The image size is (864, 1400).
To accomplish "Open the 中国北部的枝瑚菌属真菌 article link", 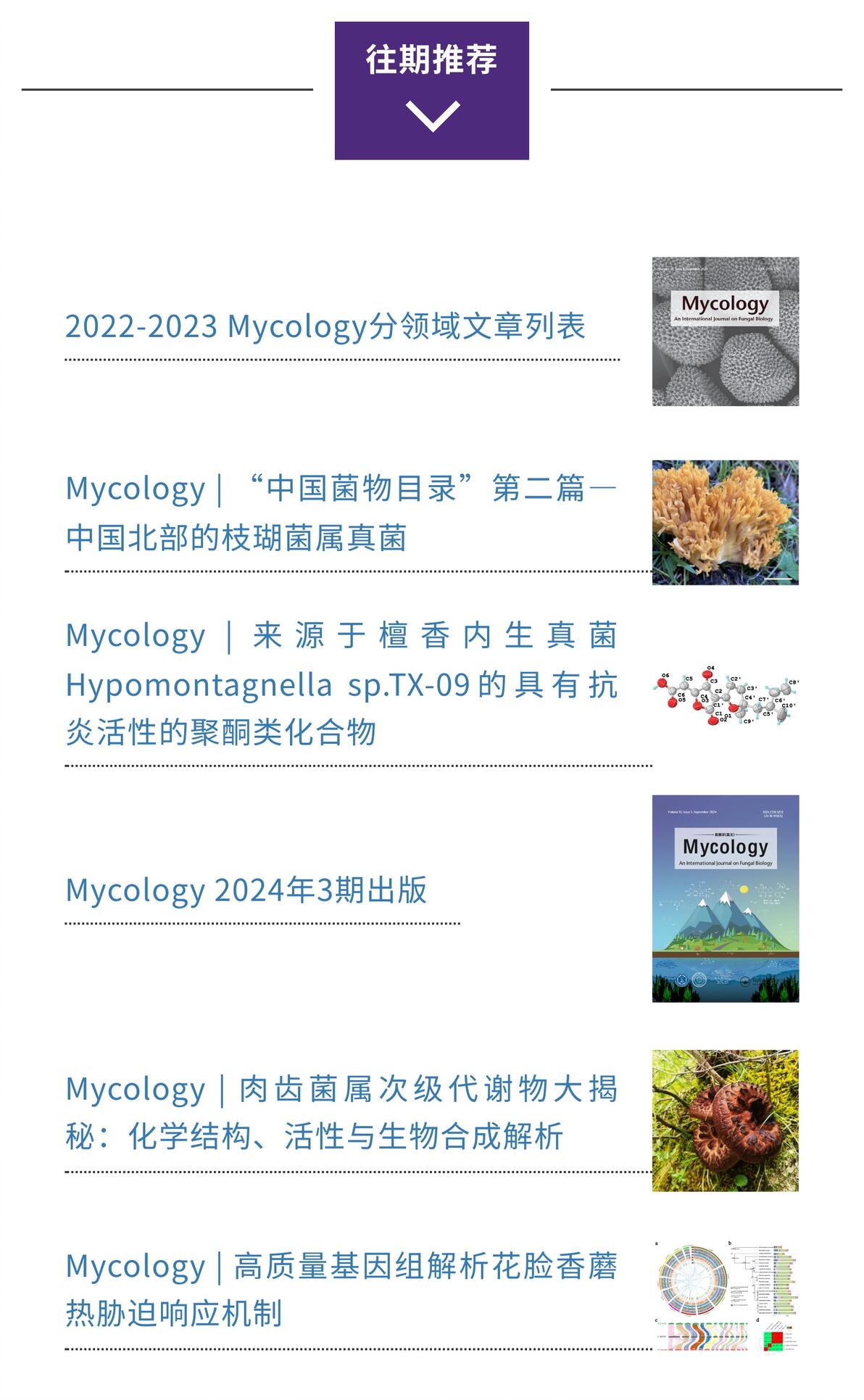I will (x=341, y=513).
